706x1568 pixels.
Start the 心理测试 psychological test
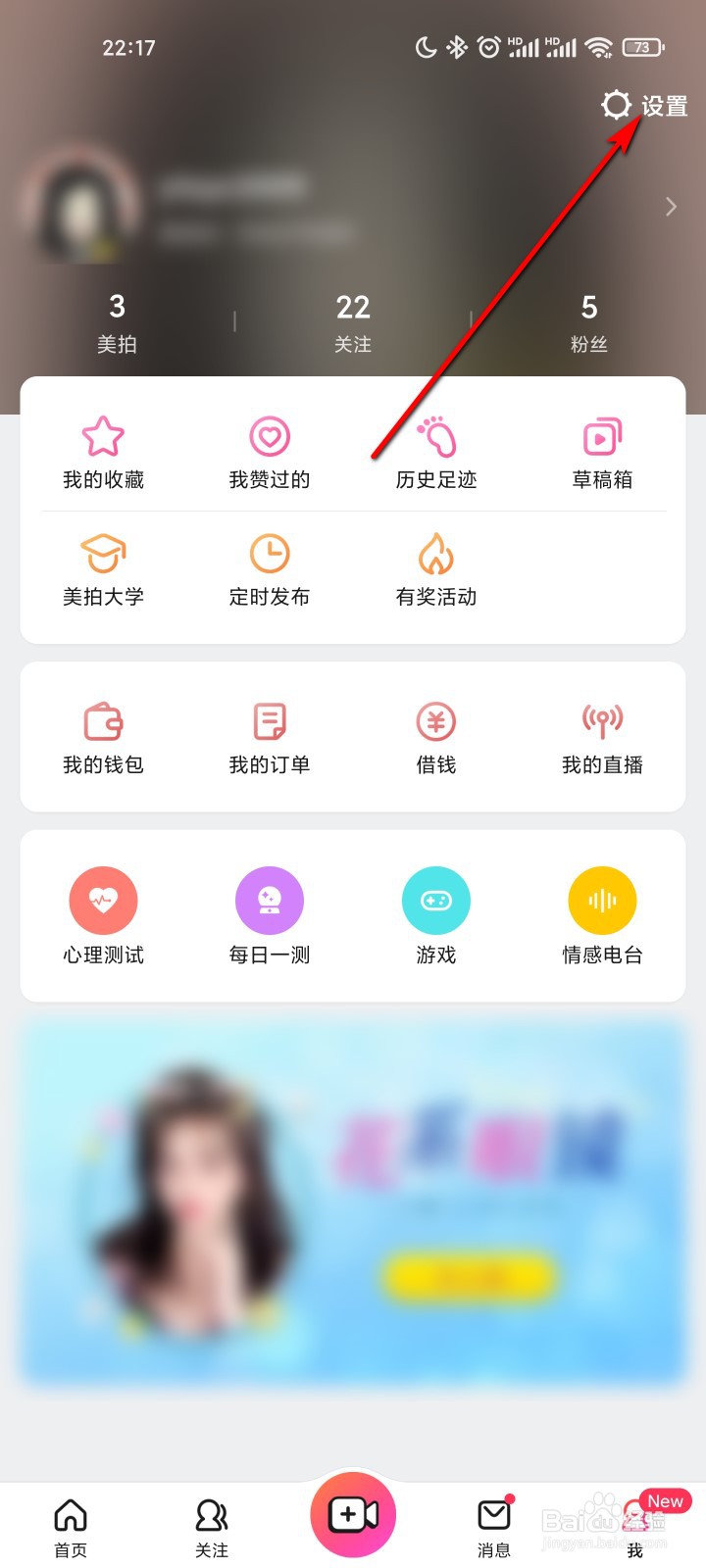[x=103, y=900]
